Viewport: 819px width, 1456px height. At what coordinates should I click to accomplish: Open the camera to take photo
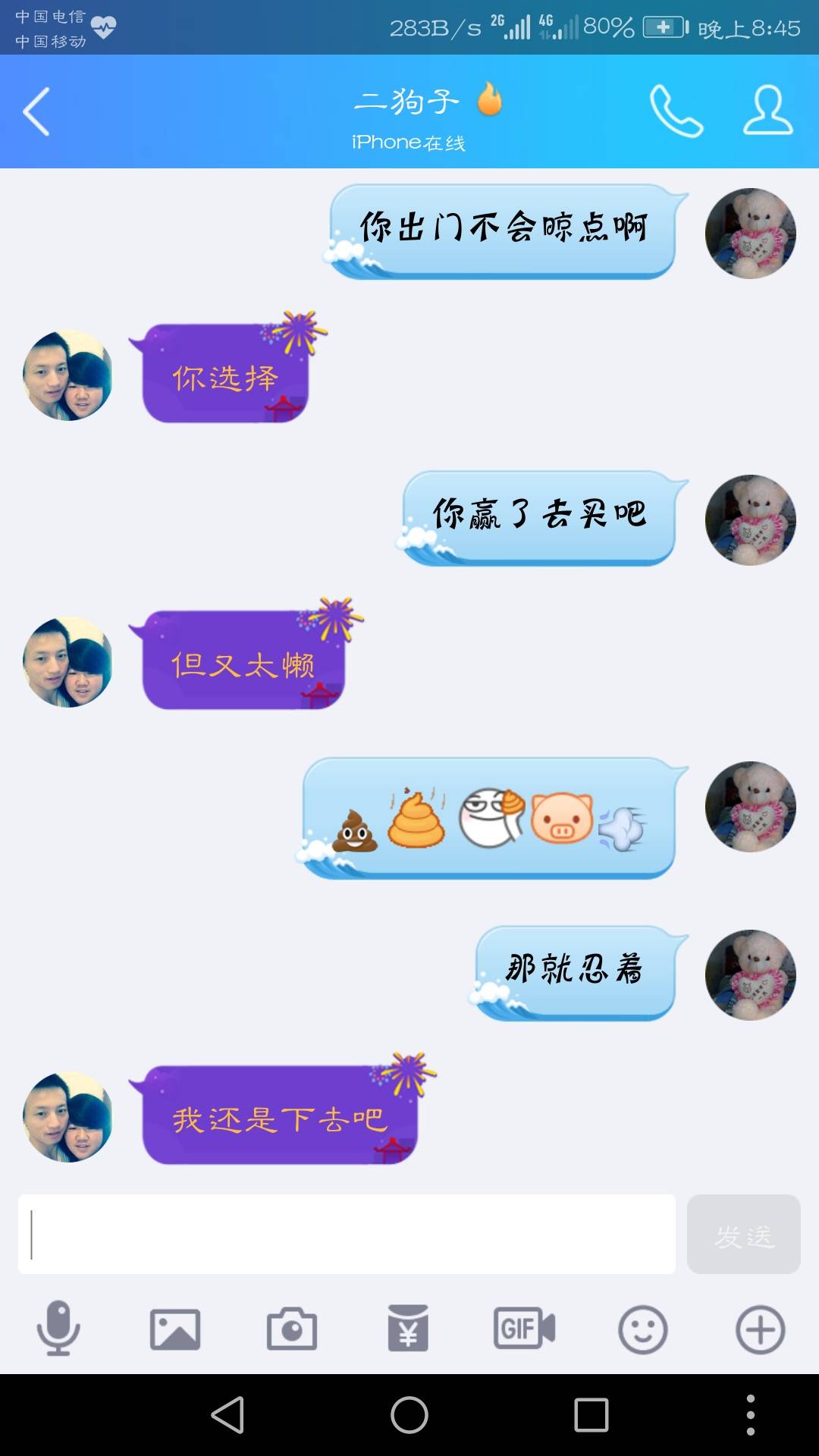click(x=292, y=1329)
